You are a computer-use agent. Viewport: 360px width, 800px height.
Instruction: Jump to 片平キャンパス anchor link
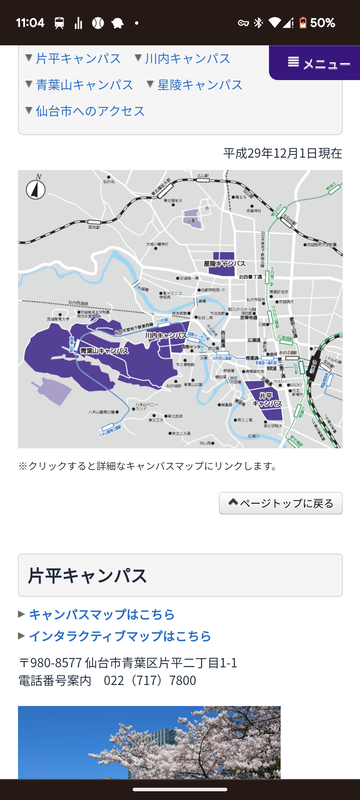(x=79, y=58)
